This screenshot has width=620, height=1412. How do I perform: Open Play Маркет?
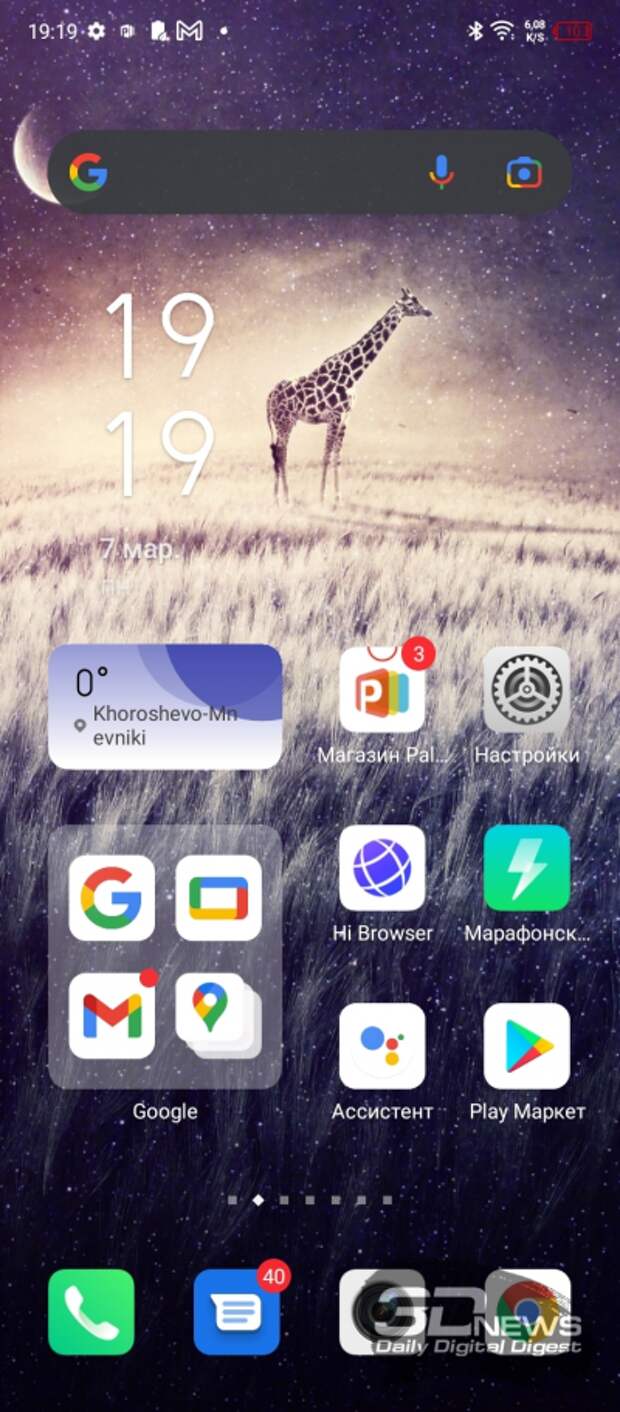(527, 1046)
